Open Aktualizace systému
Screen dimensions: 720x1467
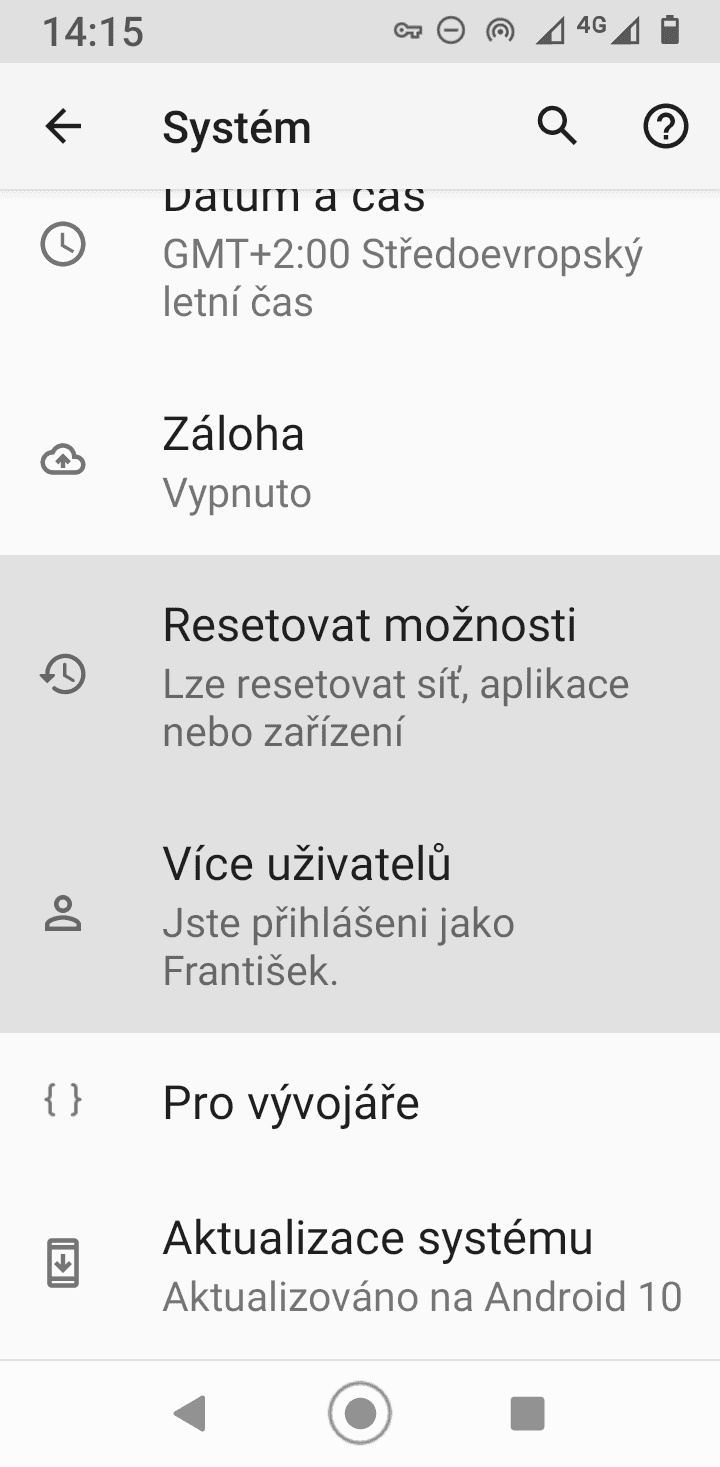click(360, 1264)
